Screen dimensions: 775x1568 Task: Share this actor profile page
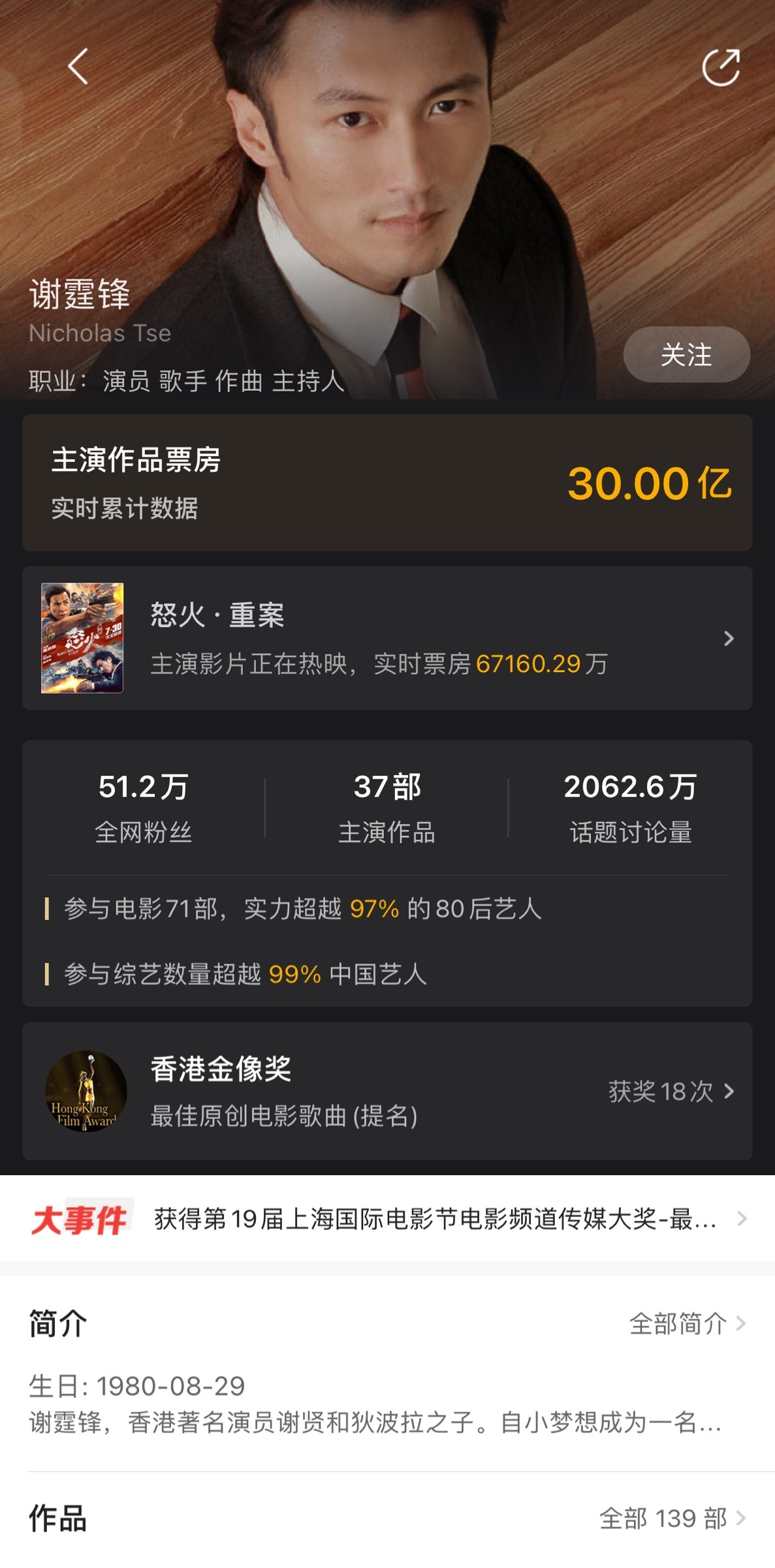coord(721,67)
